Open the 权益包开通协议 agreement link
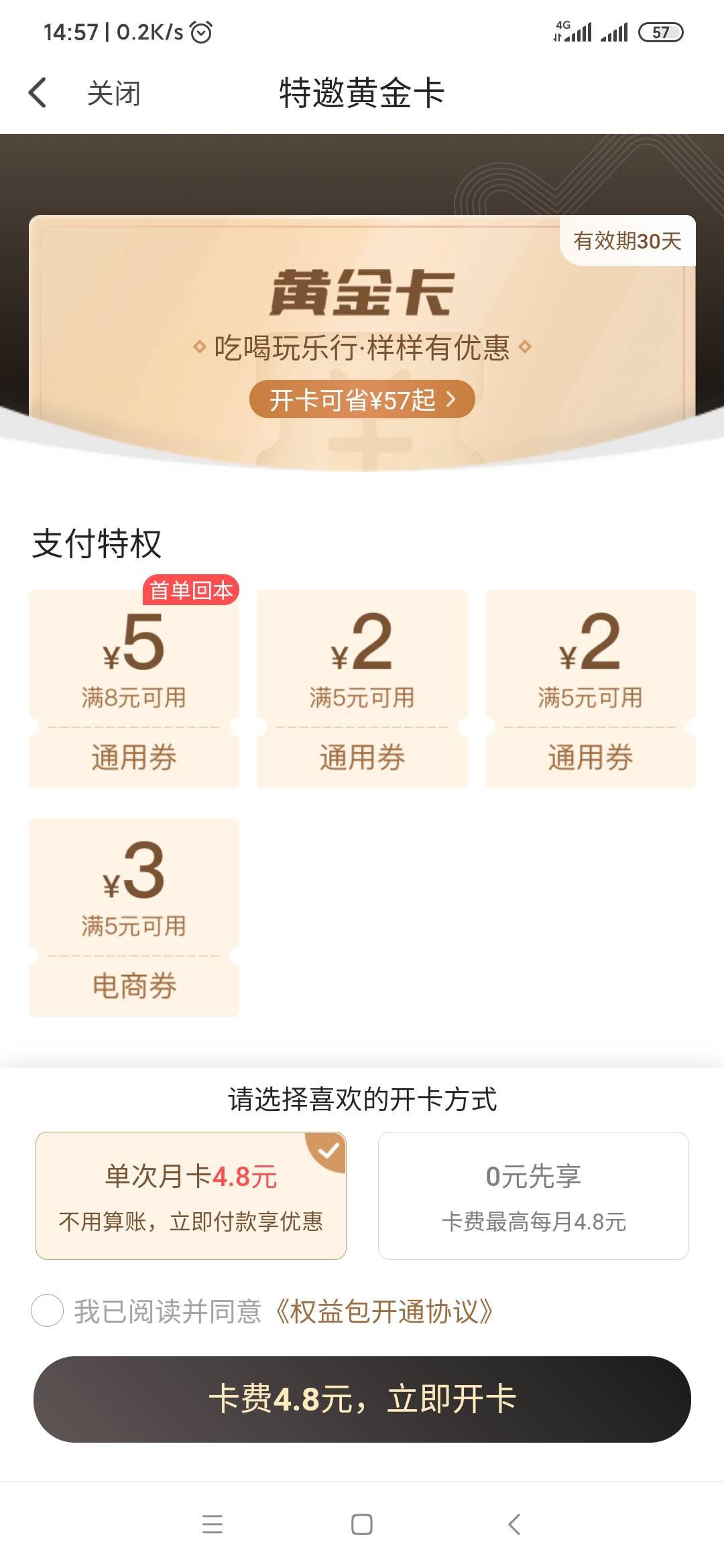The width and height of the screenshot is (724, 1568). pyautogui.click(x=385, y=1311)
